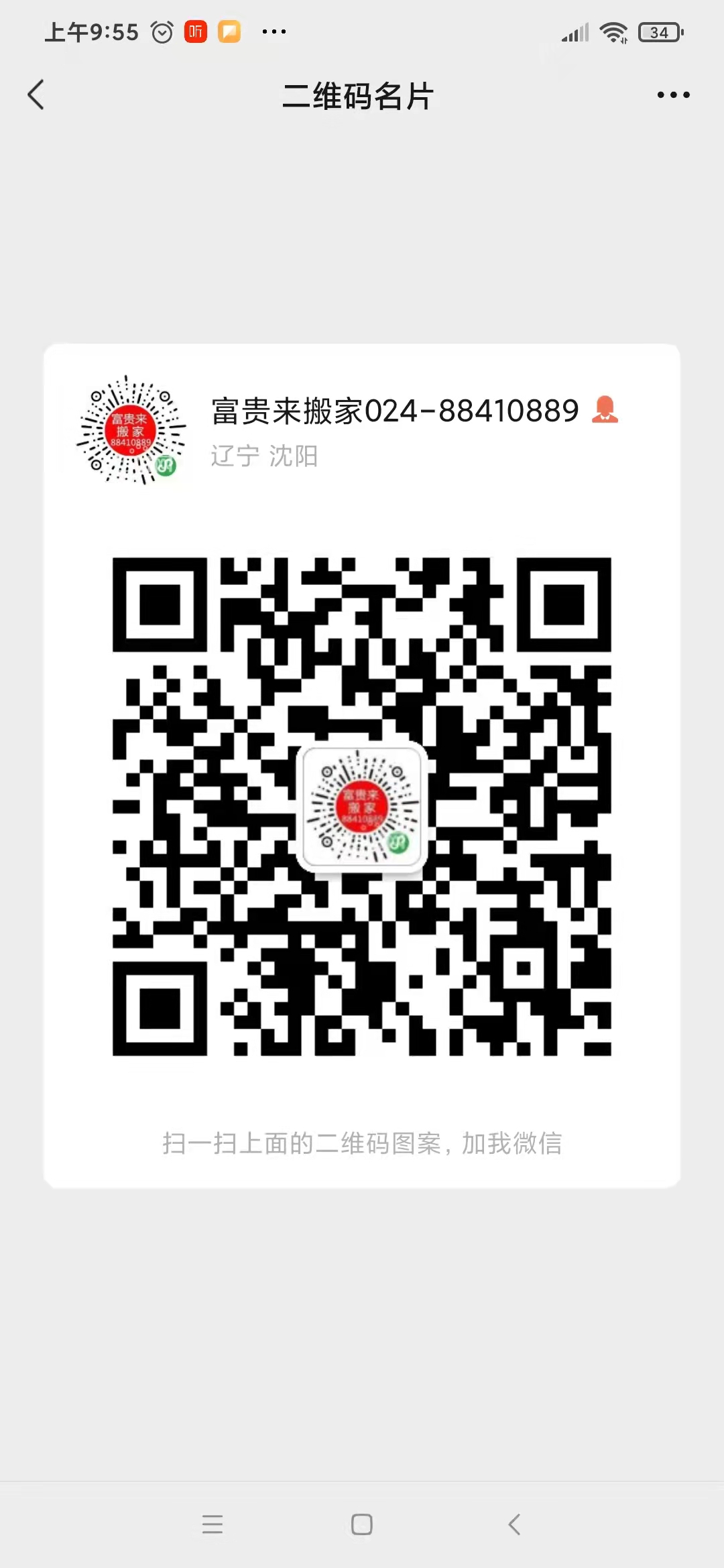Go back from the QR code card page
The width and height of the screenshot is (724, 1568).
click(x=36, y=94)
